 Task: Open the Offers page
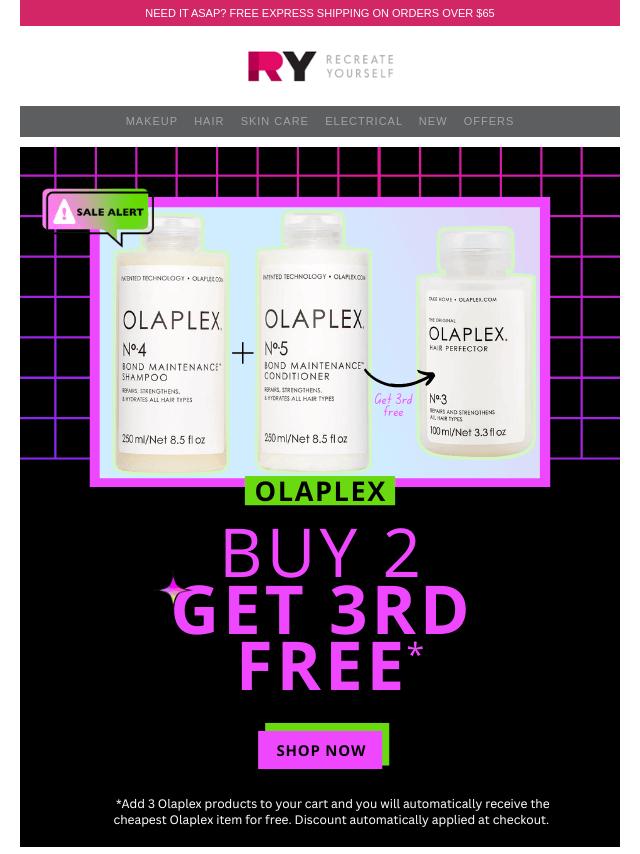pos(488,121)
